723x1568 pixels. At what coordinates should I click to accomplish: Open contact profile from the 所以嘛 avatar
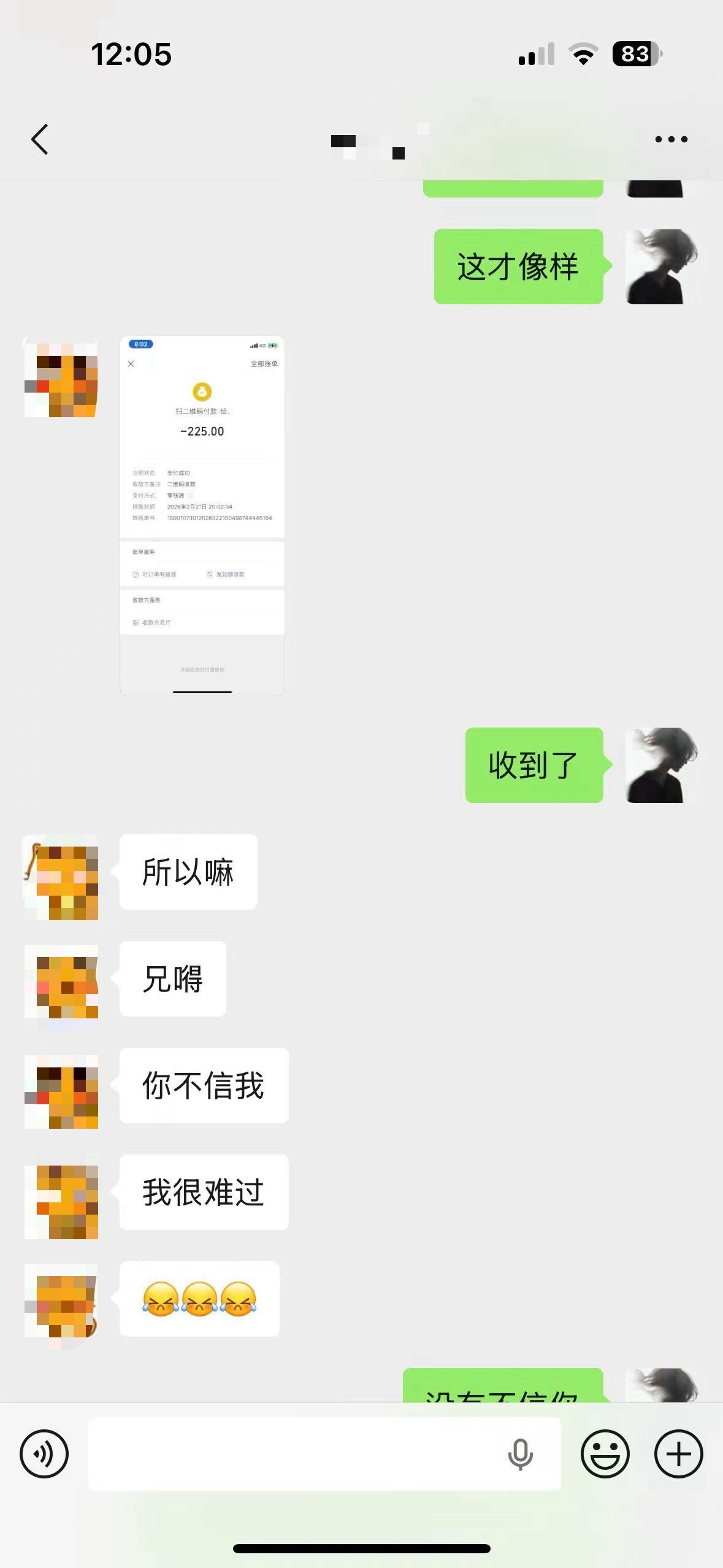point(61,877)
